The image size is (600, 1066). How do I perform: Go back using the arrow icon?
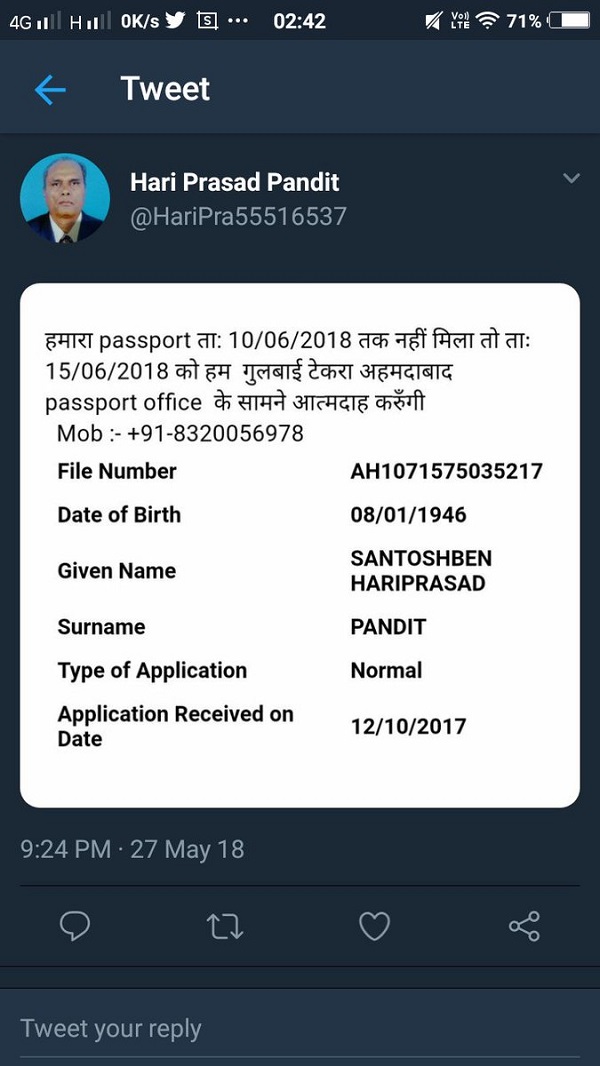tap(49, 90)
